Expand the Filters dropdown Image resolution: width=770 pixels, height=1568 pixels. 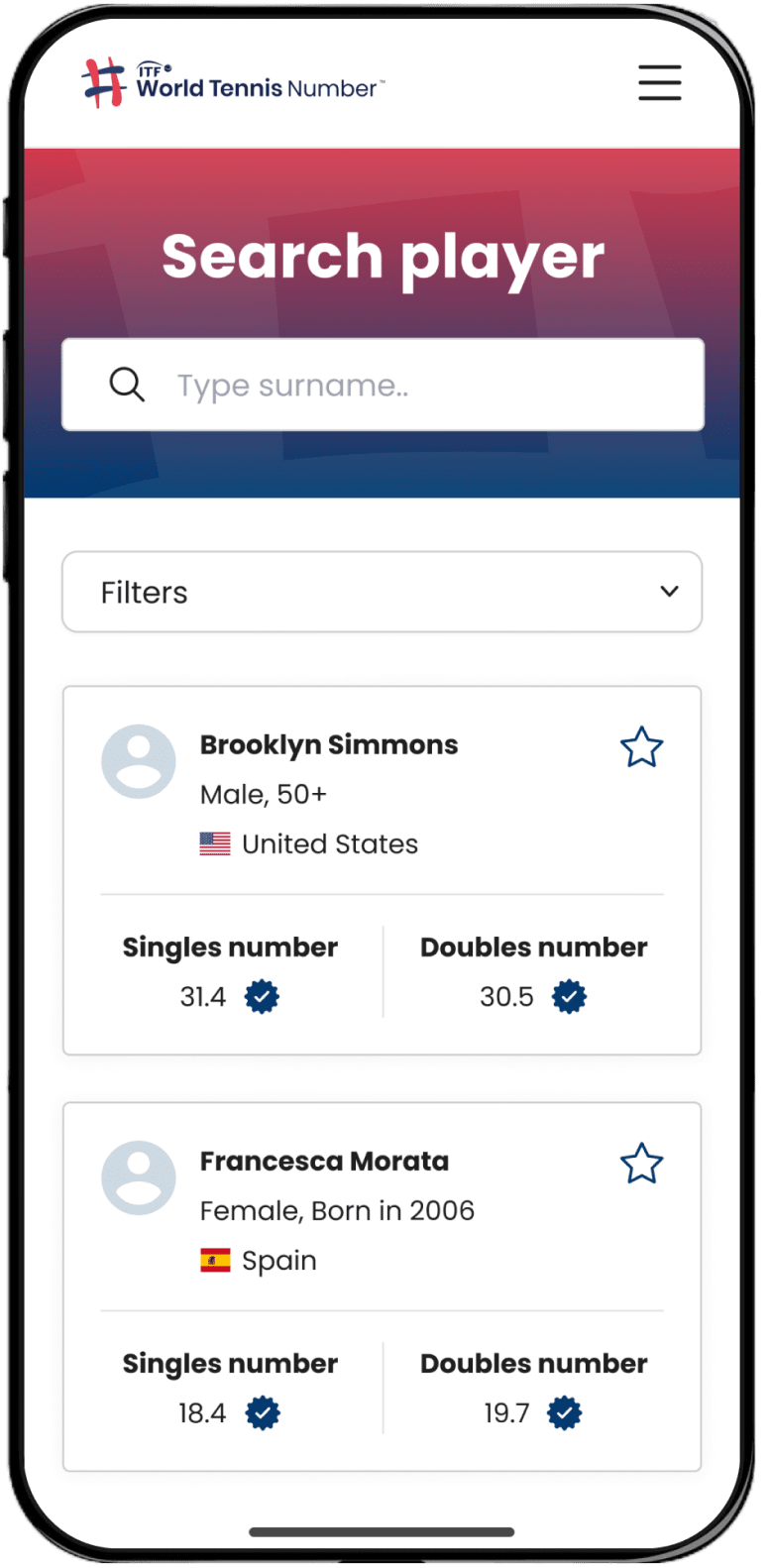coord(382,592)
